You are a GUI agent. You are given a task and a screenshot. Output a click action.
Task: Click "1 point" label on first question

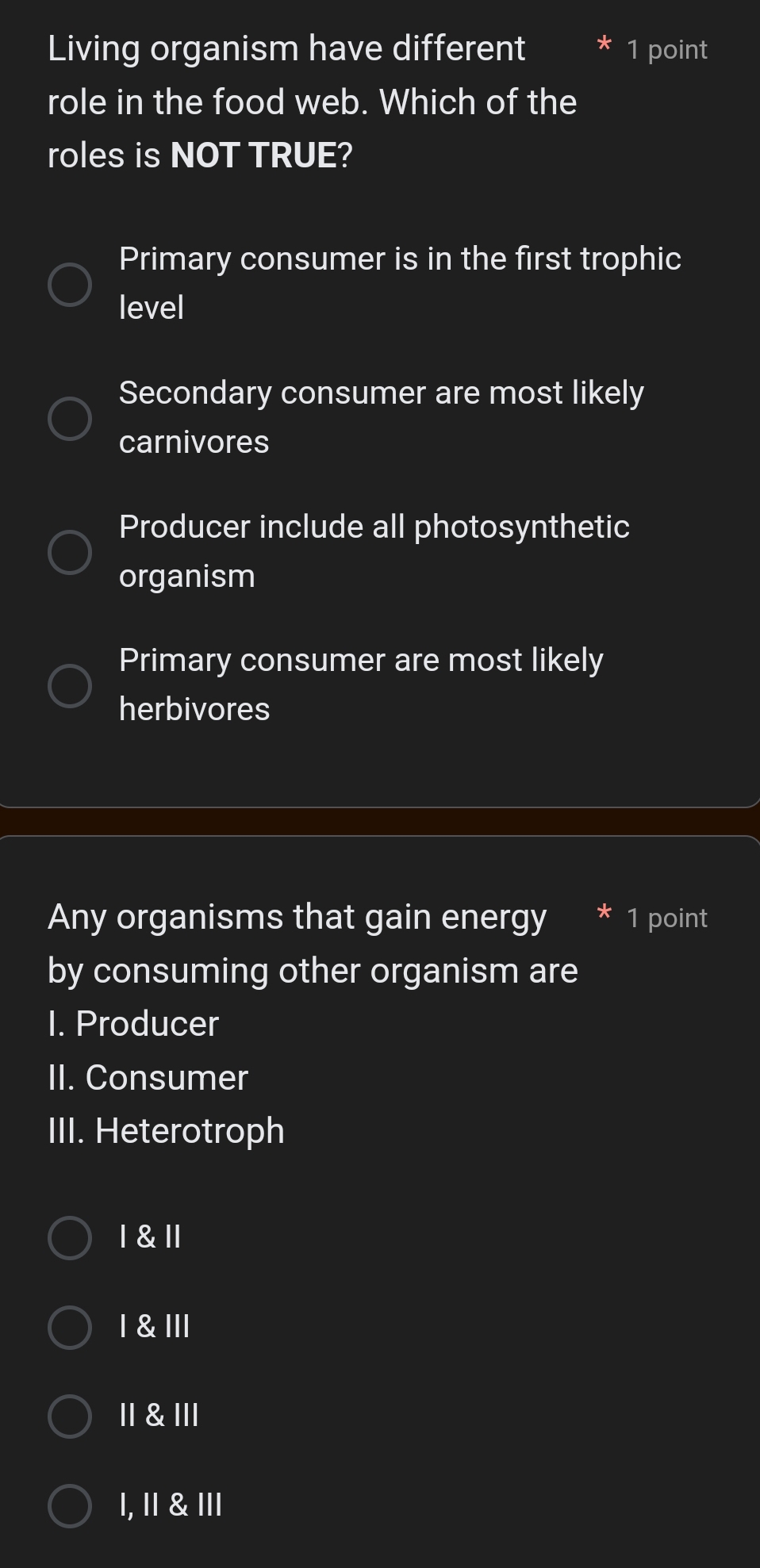point(666,49)
